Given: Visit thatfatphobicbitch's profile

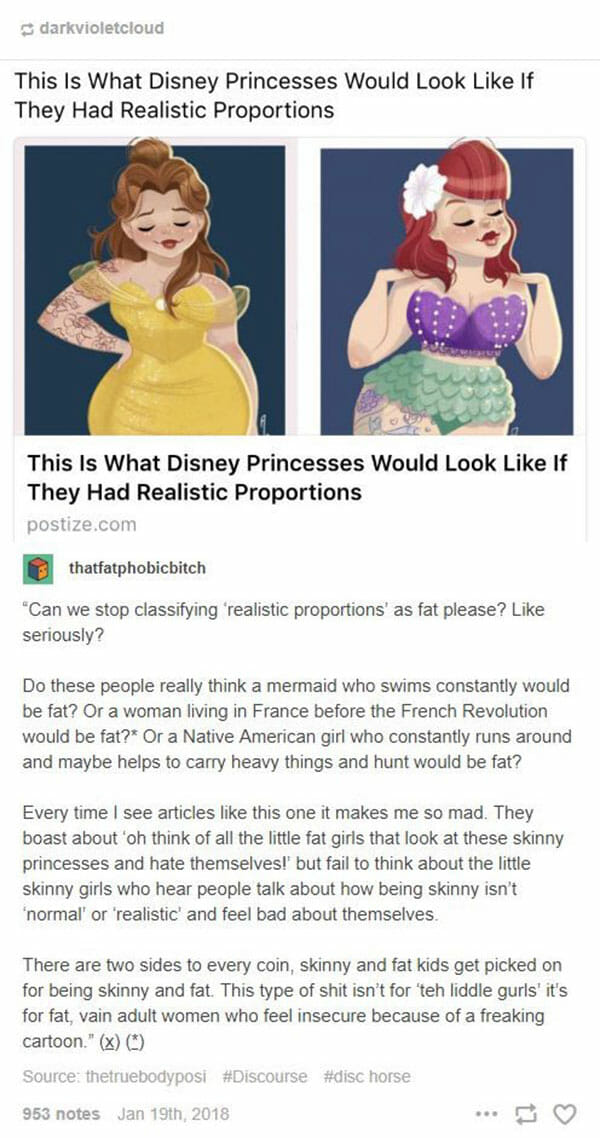Looking at the screenshot, I should (137, 568).
